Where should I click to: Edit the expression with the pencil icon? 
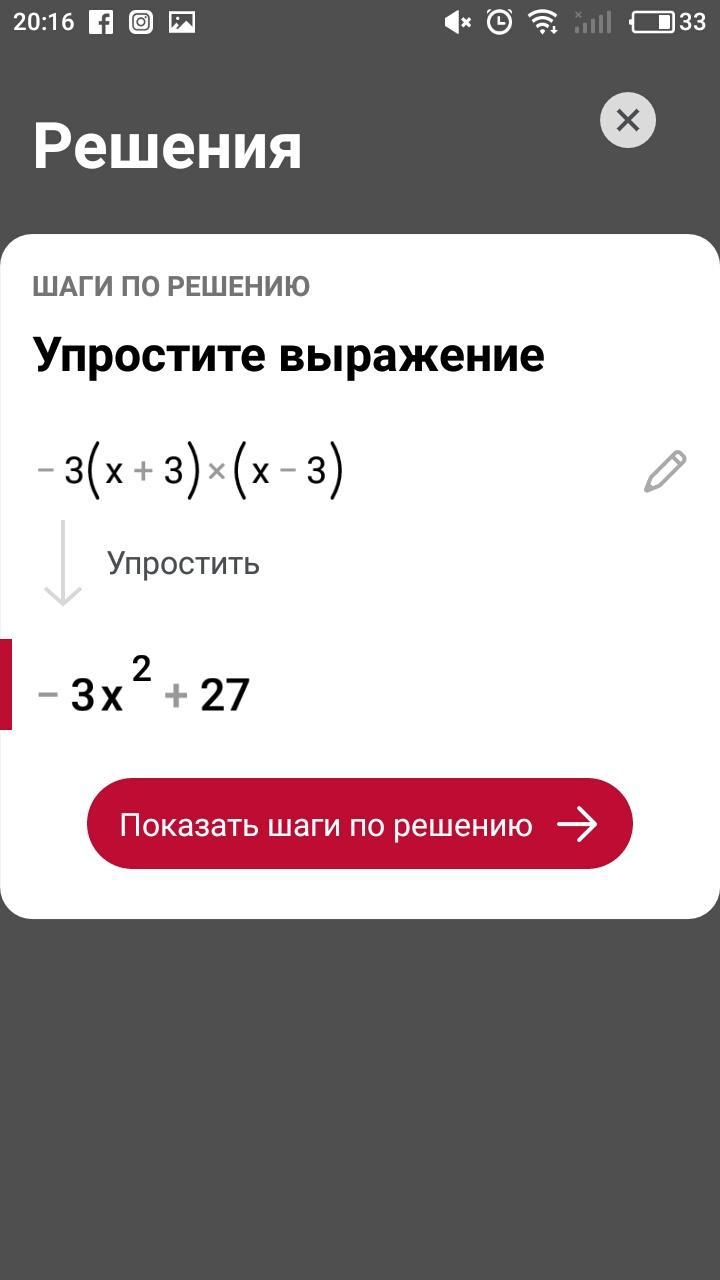point(665,471)
